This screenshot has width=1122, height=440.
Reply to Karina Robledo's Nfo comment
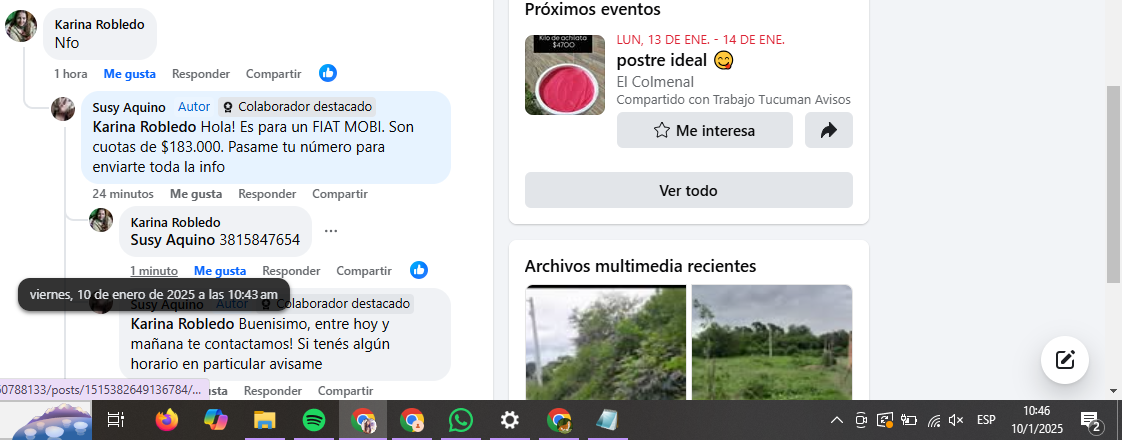pos(200,73)
